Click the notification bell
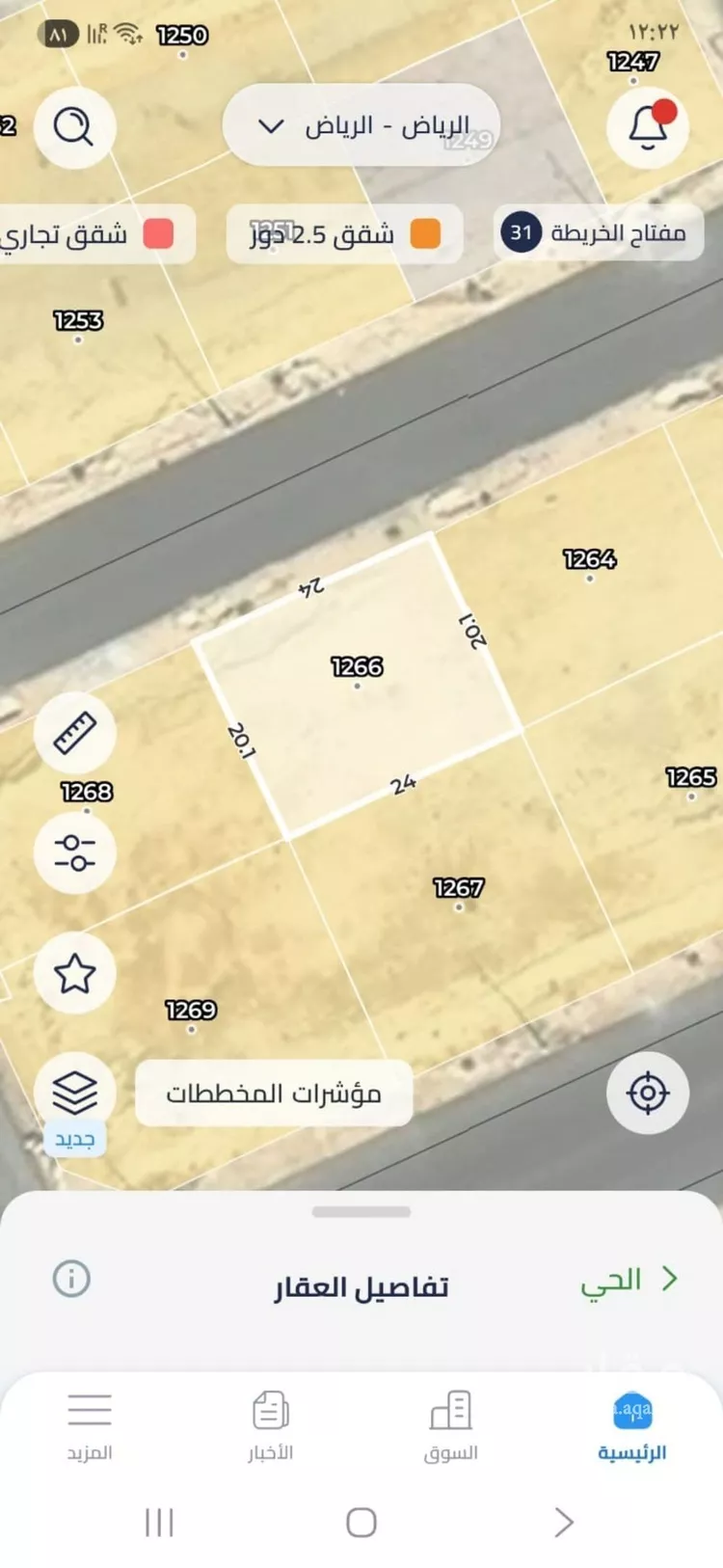Viewport: 723px width, 1568px height. point(647,126)
